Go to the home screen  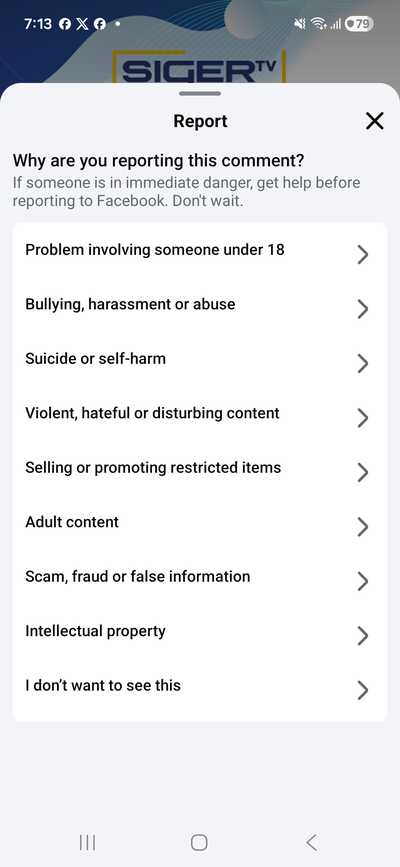click(199, 842)
